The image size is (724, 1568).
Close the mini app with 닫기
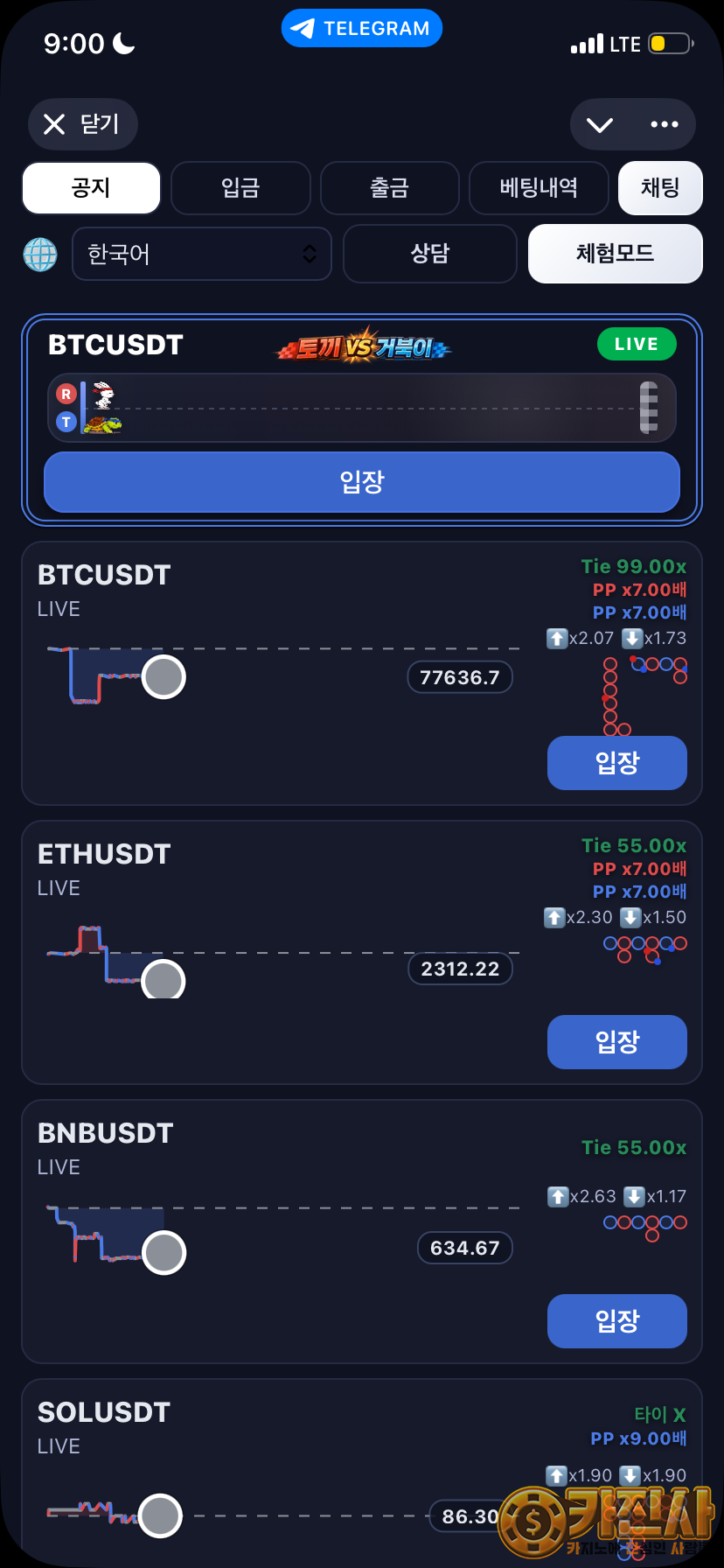click(x=82, y=124)
